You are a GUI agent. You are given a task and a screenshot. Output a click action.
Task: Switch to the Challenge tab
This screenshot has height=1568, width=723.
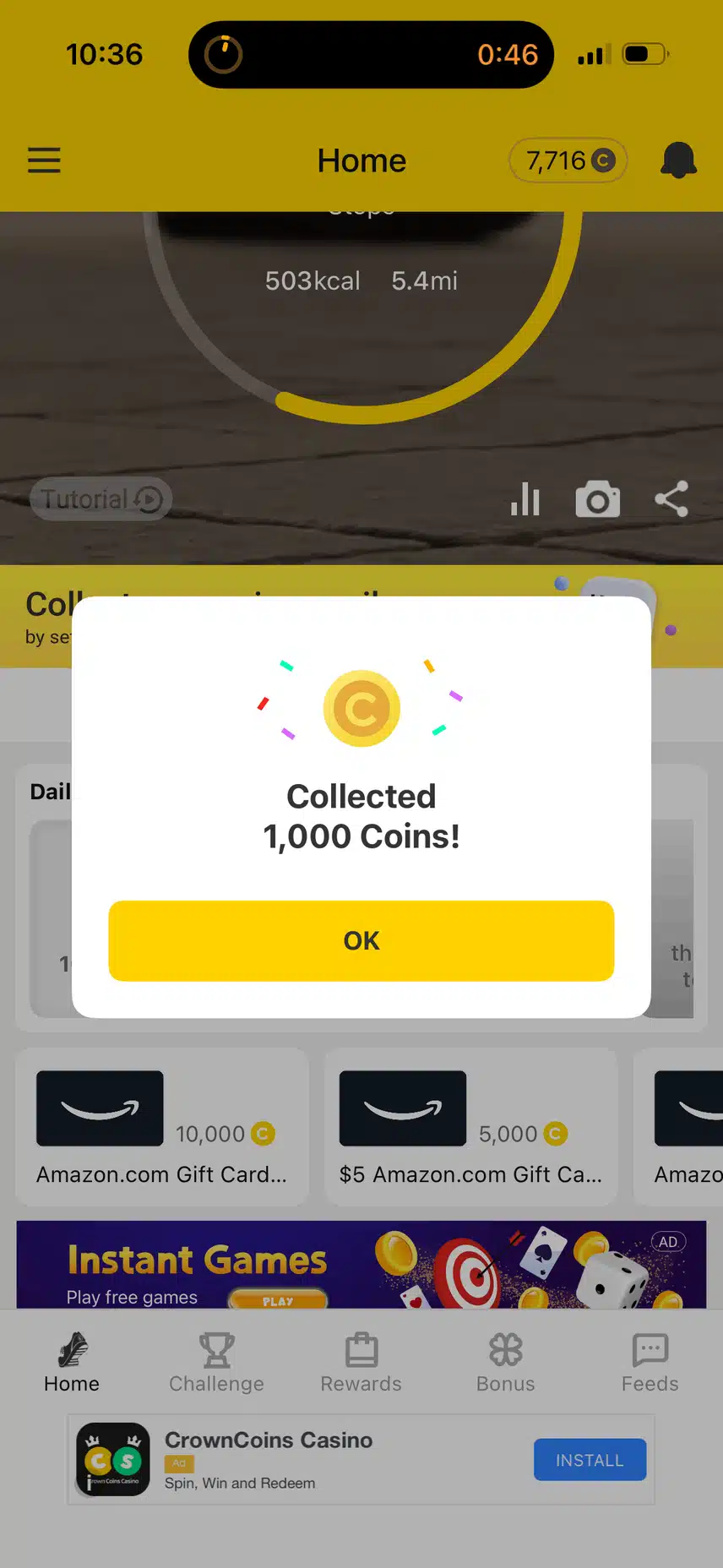pyautogui.click(x=216, y=1362)
